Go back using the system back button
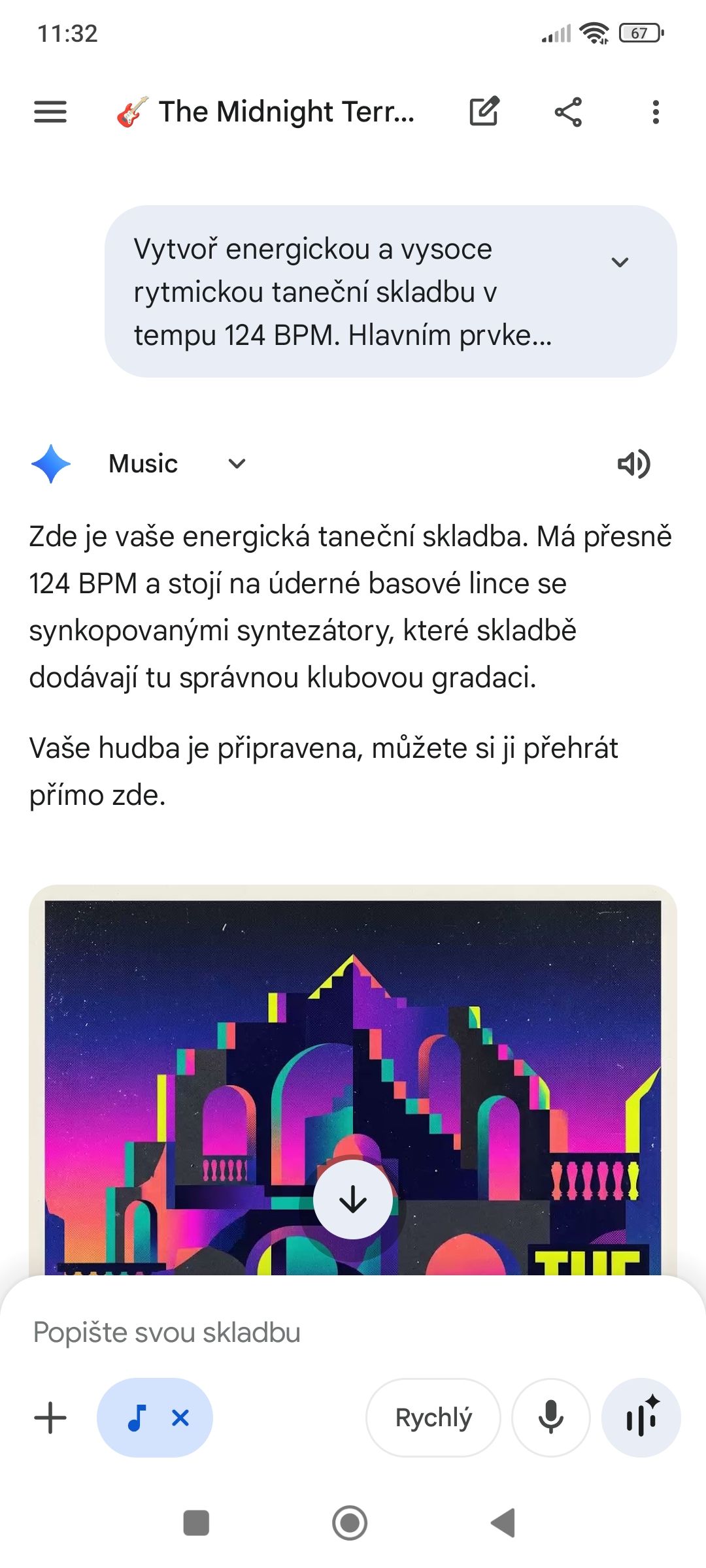Viewport: 706px width, 1568px height. 503,1523
